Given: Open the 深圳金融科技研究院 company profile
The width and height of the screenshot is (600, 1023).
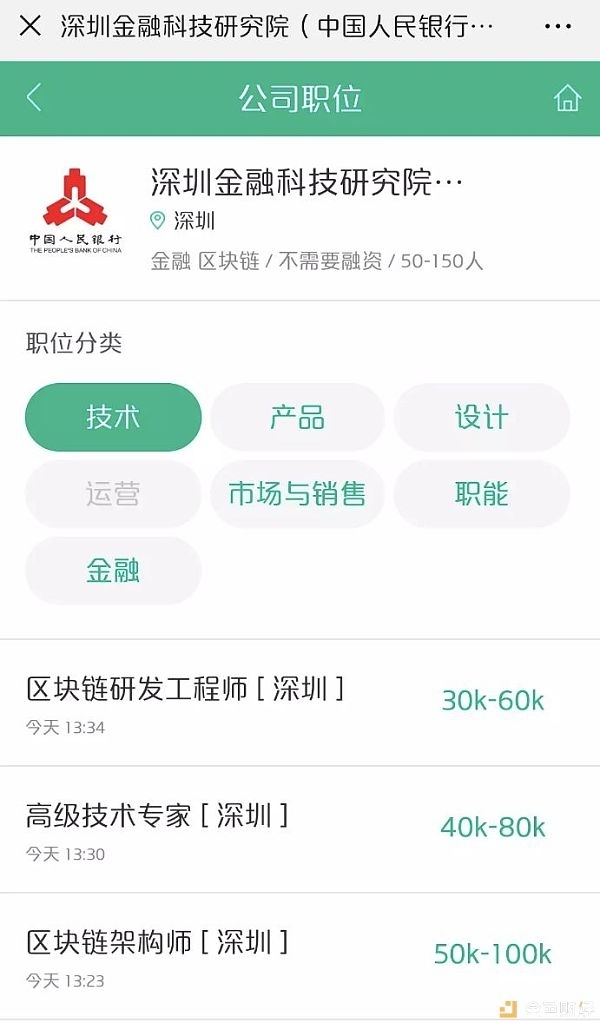Looking at the screenshot, I should (300, 219).
